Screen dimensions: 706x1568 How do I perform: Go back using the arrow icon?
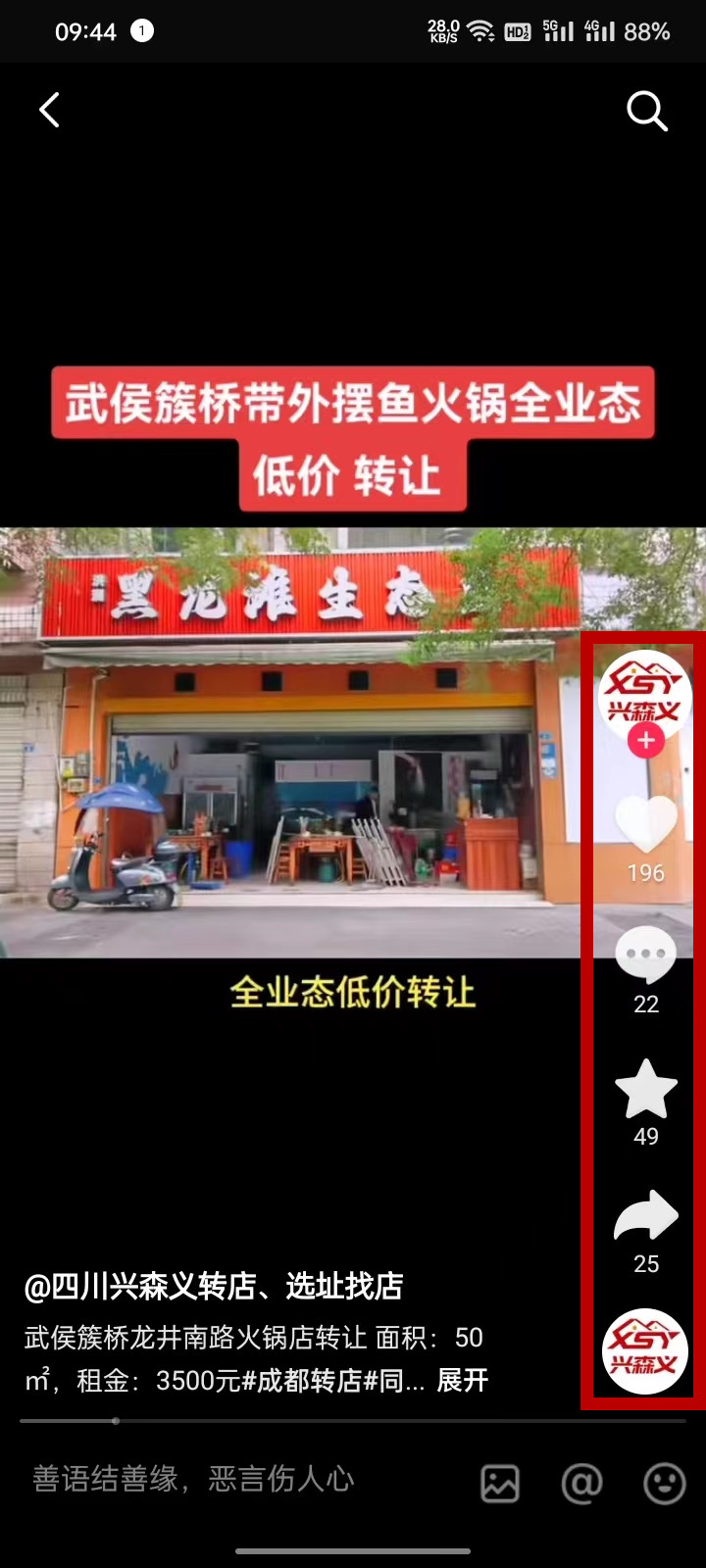pyautogui.click(x=49, y=111)
